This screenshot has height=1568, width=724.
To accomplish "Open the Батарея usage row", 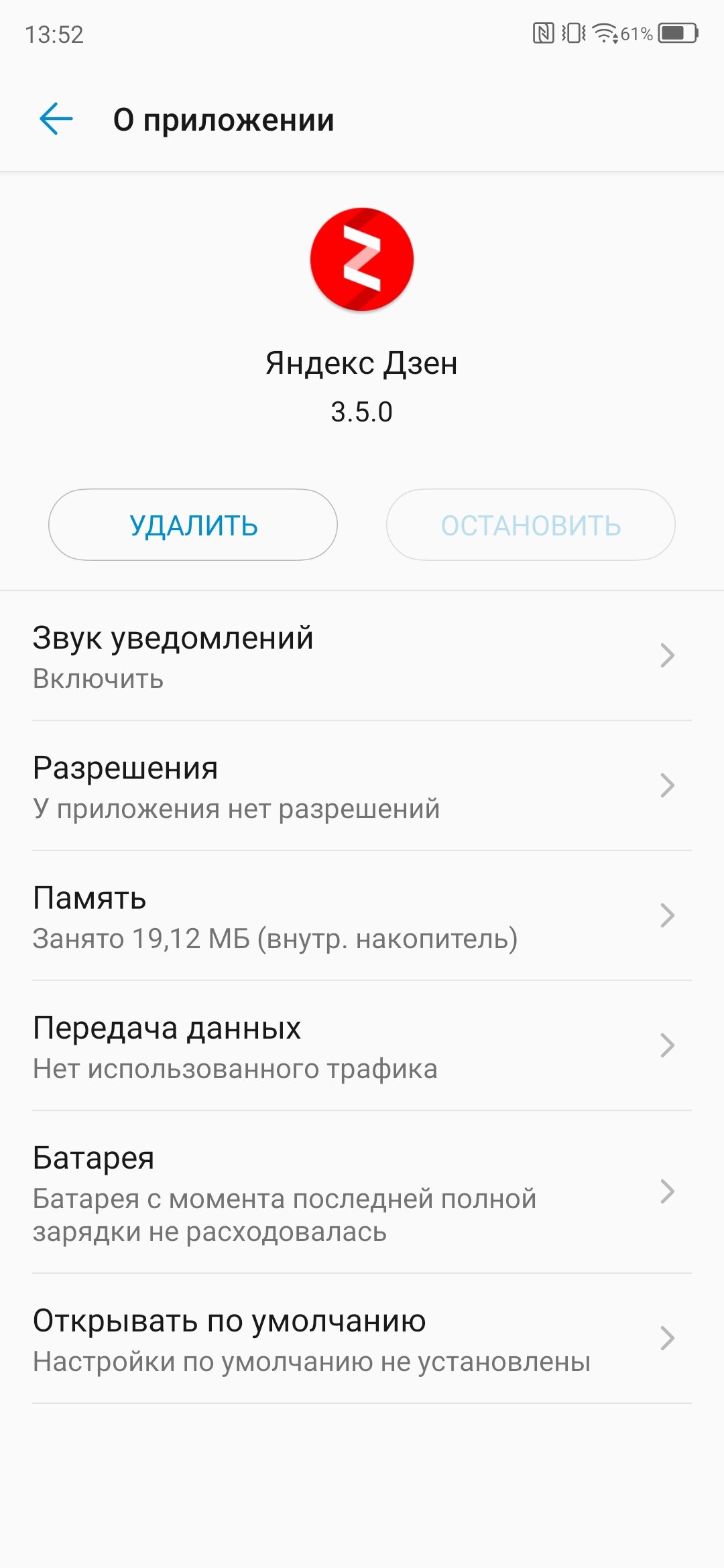I will (x=362, y=1193).
